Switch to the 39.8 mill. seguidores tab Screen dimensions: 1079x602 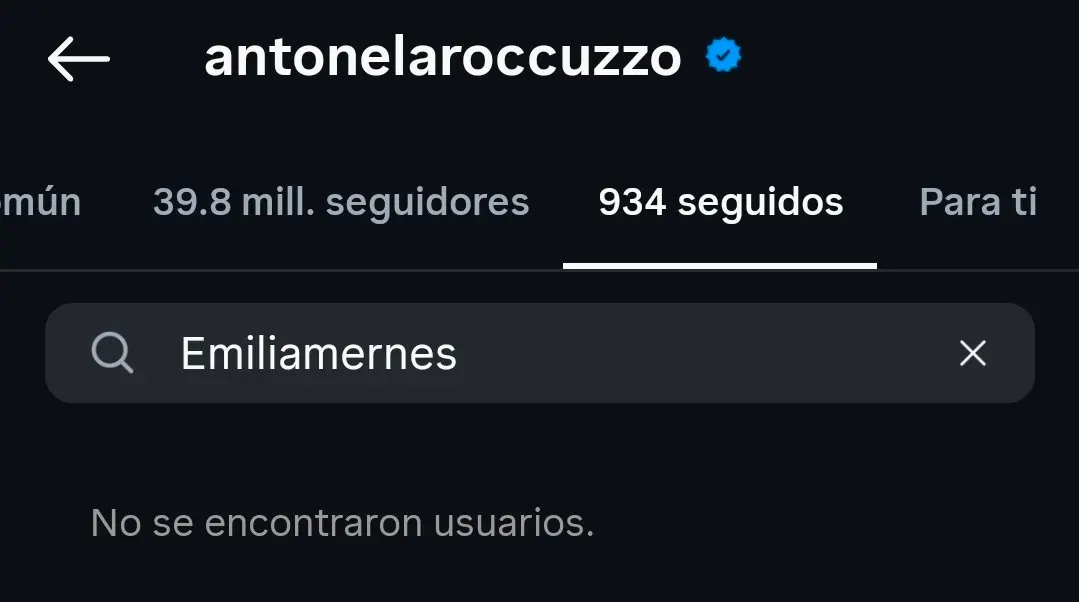click(341, 203)
